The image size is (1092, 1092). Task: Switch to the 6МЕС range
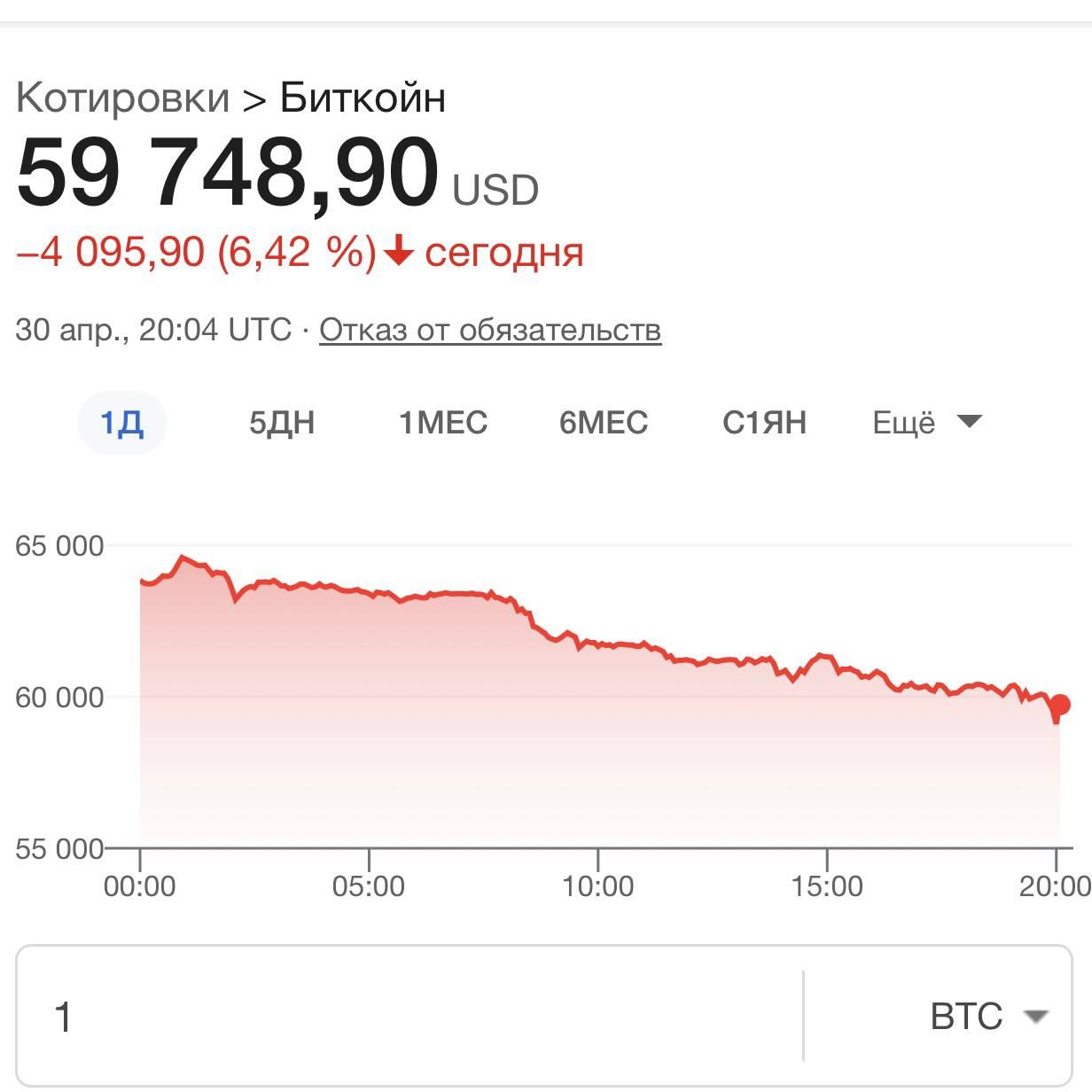pyautogui.click(x=604, y=422)
